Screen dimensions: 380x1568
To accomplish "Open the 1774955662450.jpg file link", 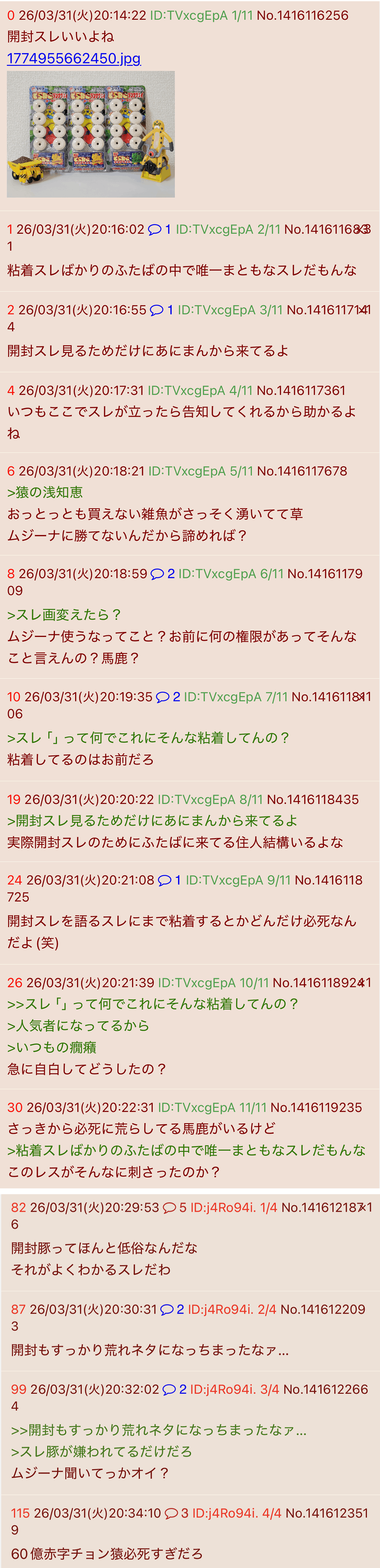I will 74,58.
